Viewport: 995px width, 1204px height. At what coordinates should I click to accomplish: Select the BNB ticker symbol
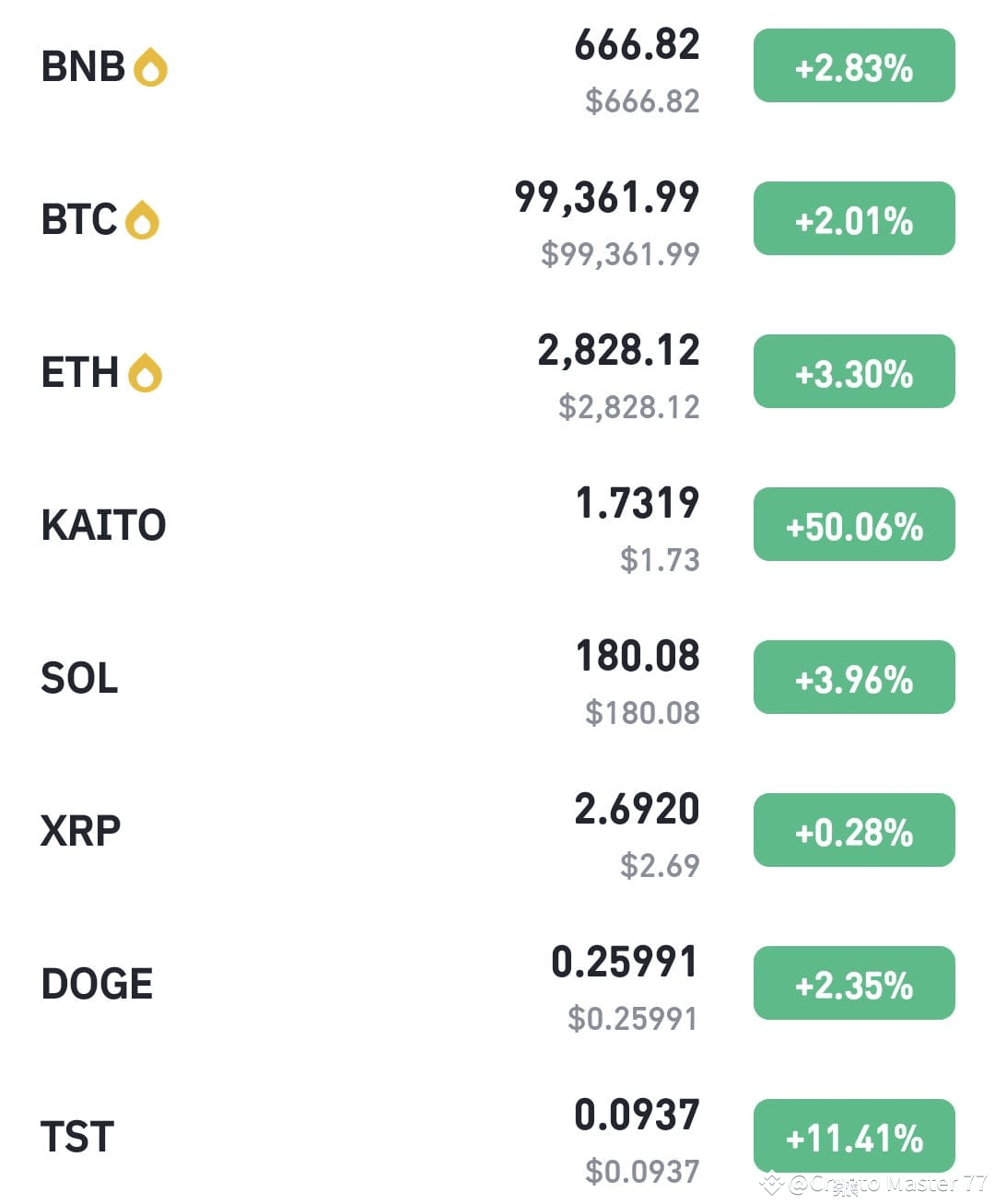(x=81, y=65)
